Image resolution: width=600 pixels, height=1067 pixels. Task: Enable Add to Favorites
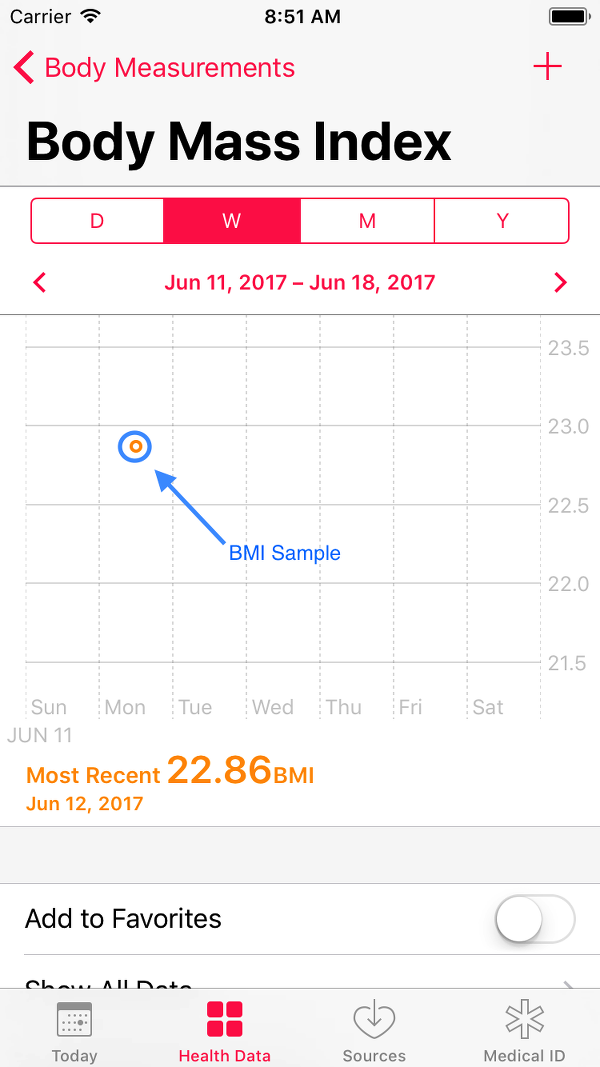(x=535, y=919)
